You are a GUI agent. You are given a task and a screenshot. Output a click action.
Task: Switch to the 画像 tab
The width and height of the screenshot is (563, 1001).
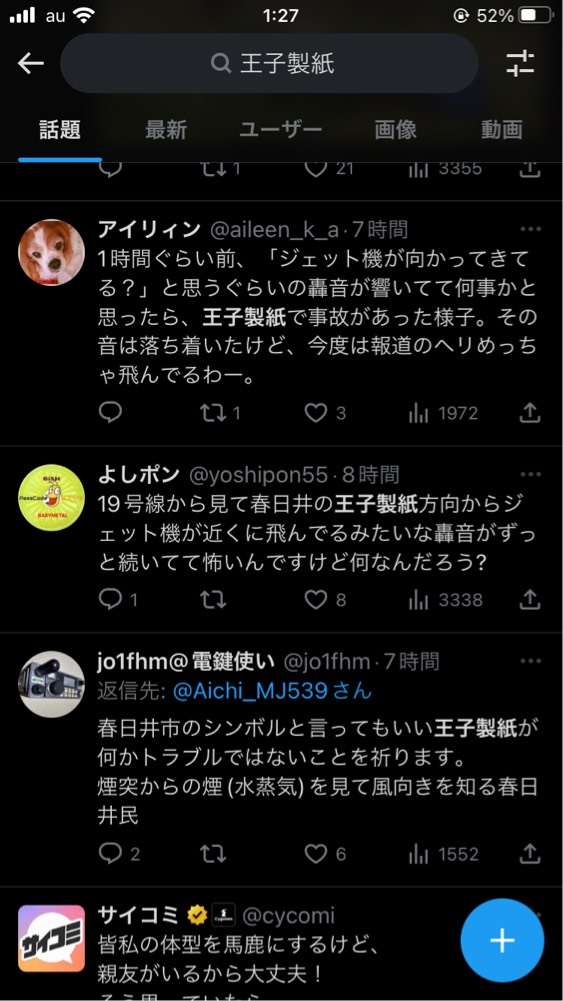pyautogui.click(x=395, y=130)
